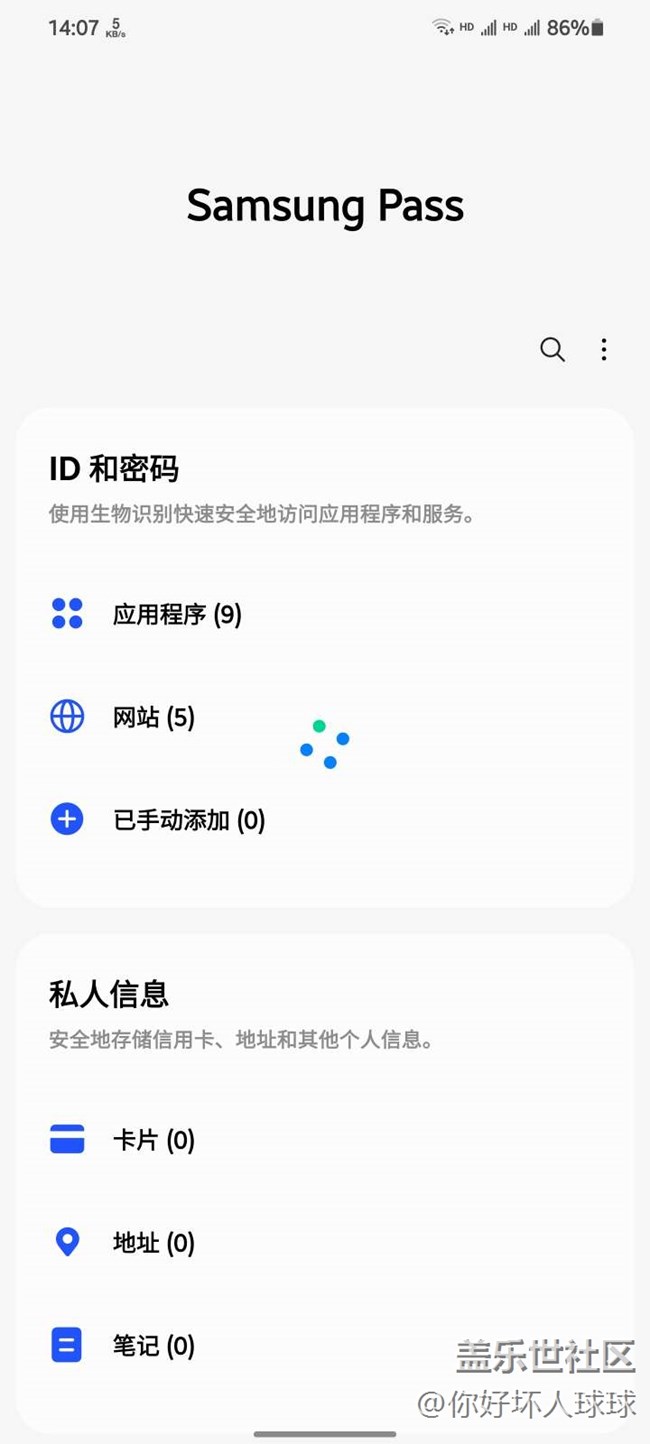
Task: Open 卡片 (0) in private info
Action: pyautogui.click(x=153, y=1140)
